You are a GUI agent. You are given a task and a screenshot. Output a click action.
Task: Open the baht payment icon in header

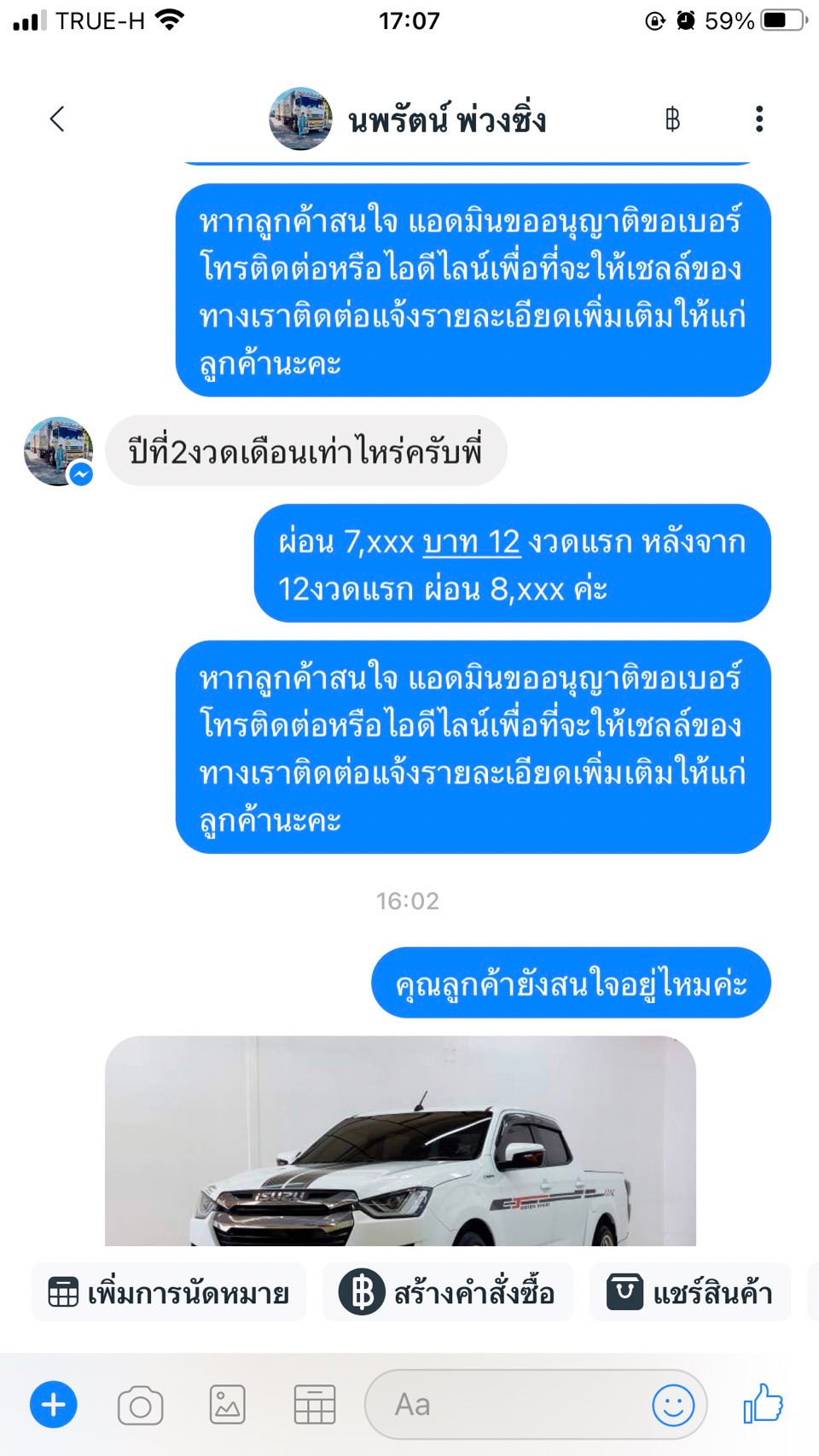[672, 119]
